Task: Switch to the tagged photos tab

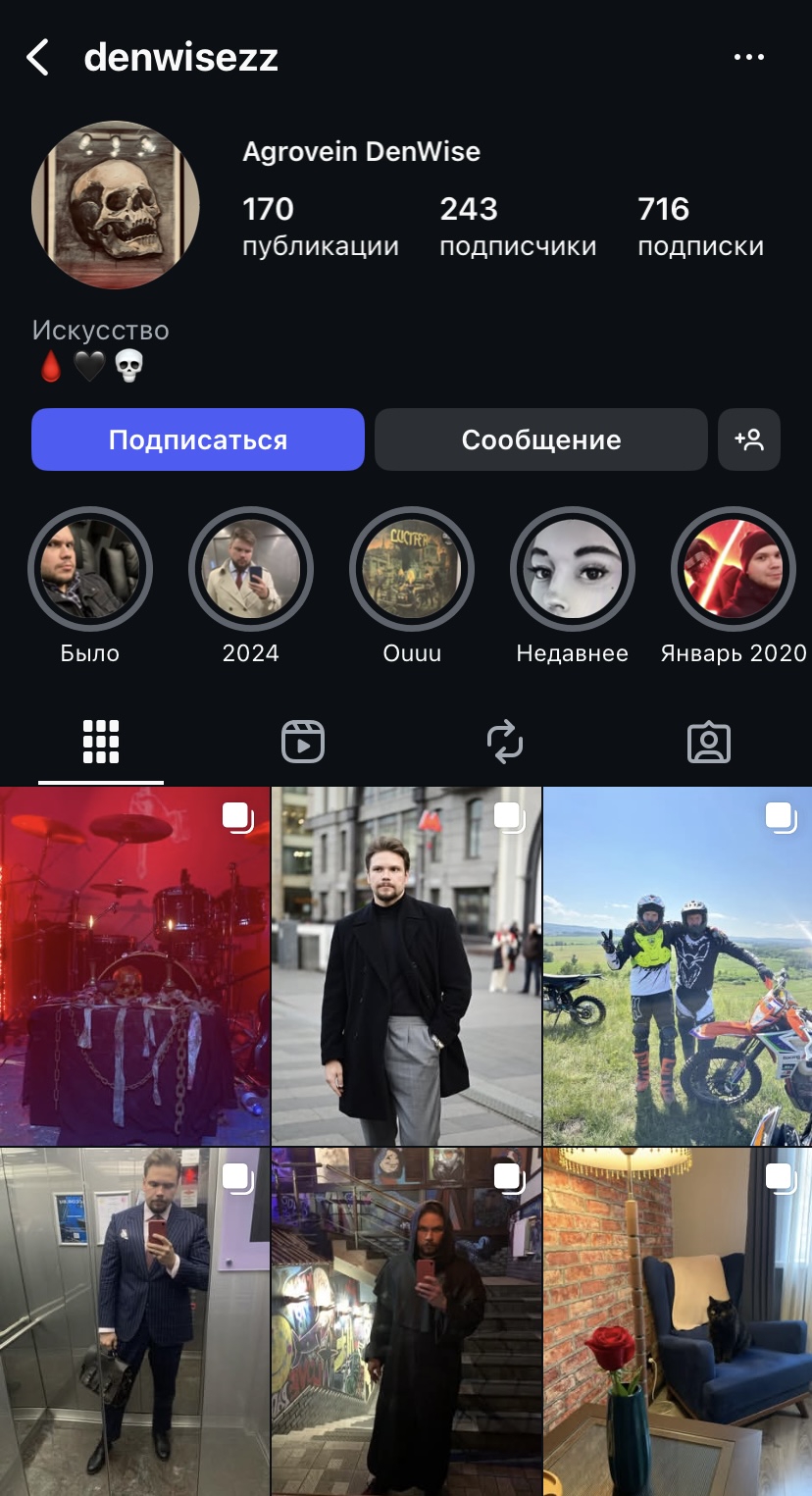Action: point(709,742)
